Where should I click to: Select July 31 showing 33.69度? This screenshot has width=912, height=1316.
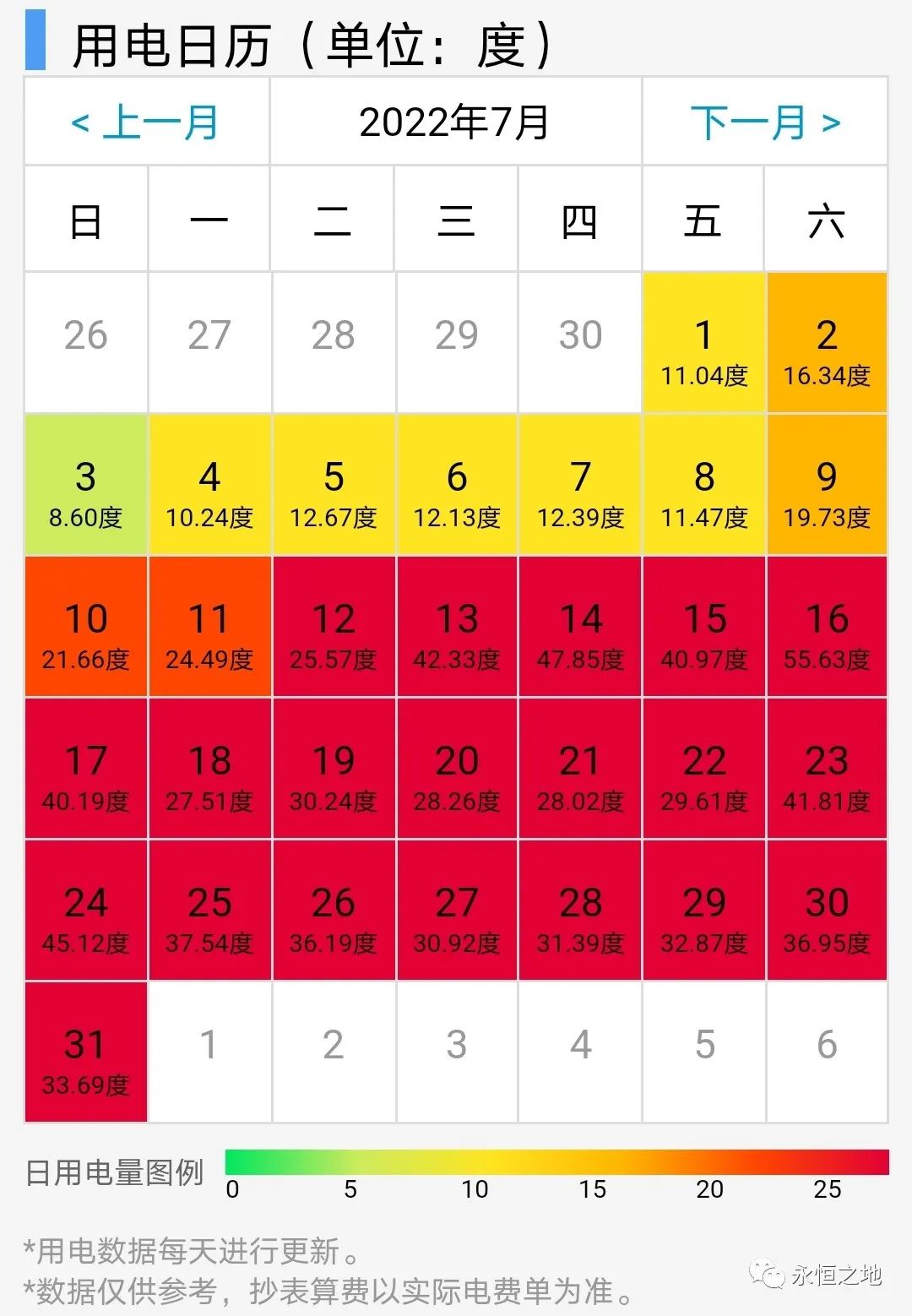(x=84, y=1052)
